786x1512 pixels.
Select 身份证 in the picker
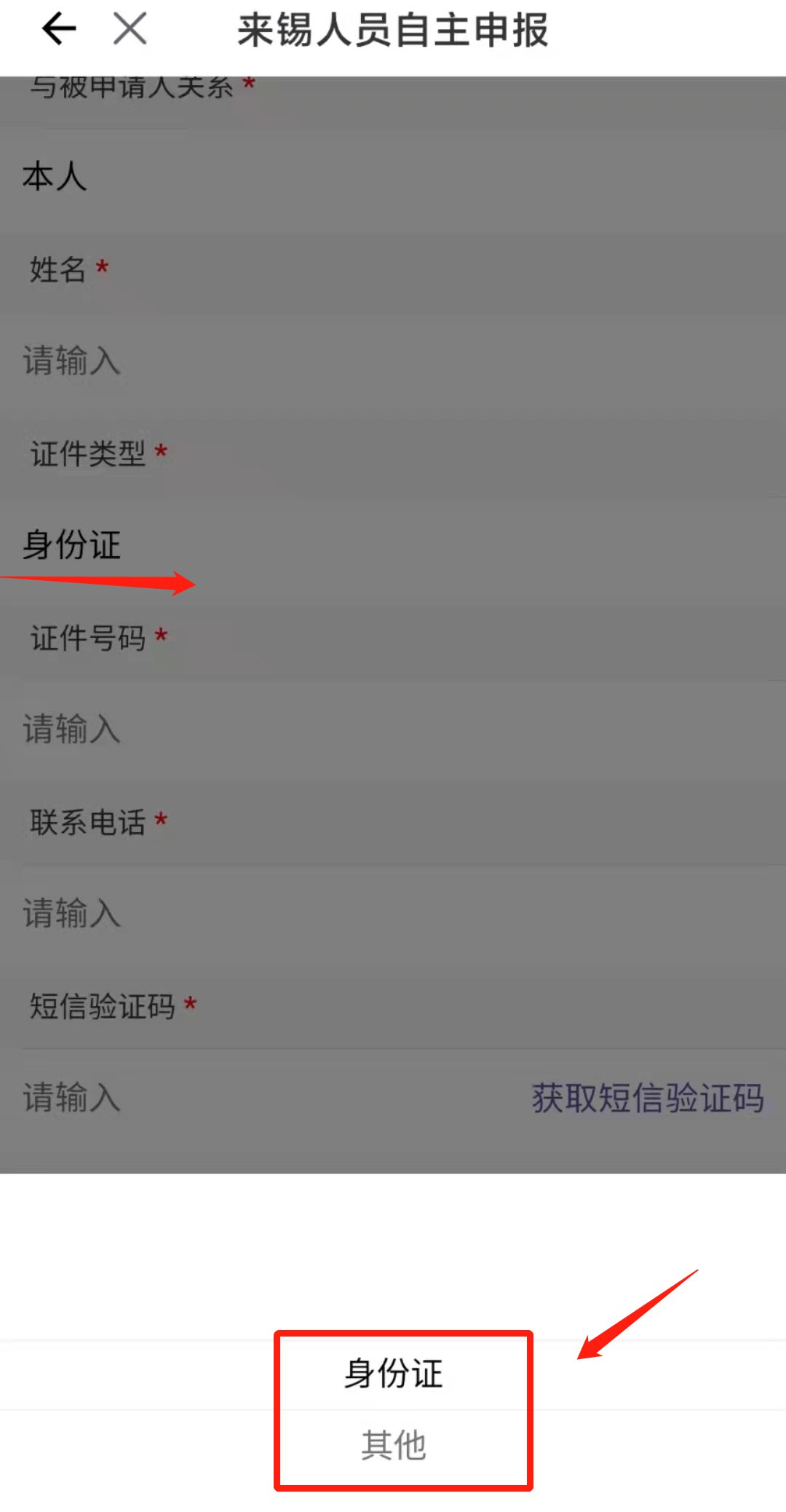394,1374
